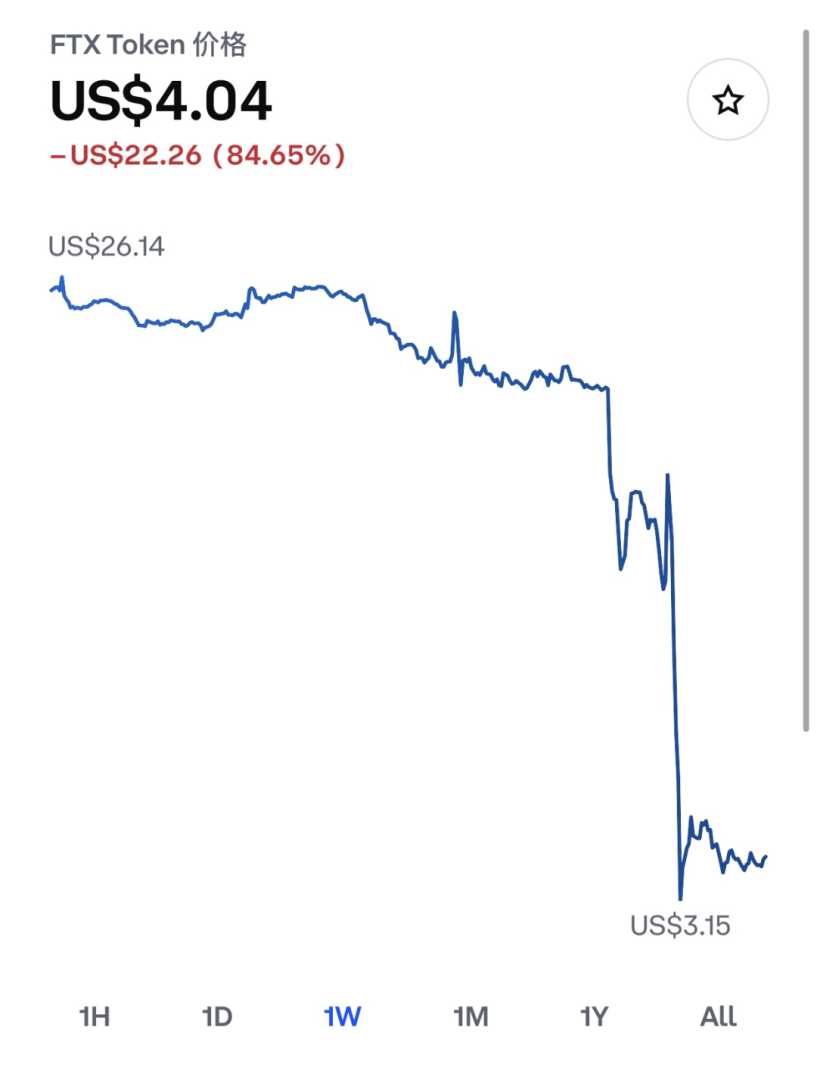Switch to the 1Y range
The image size is (817, 1080).
(594, 1017)
